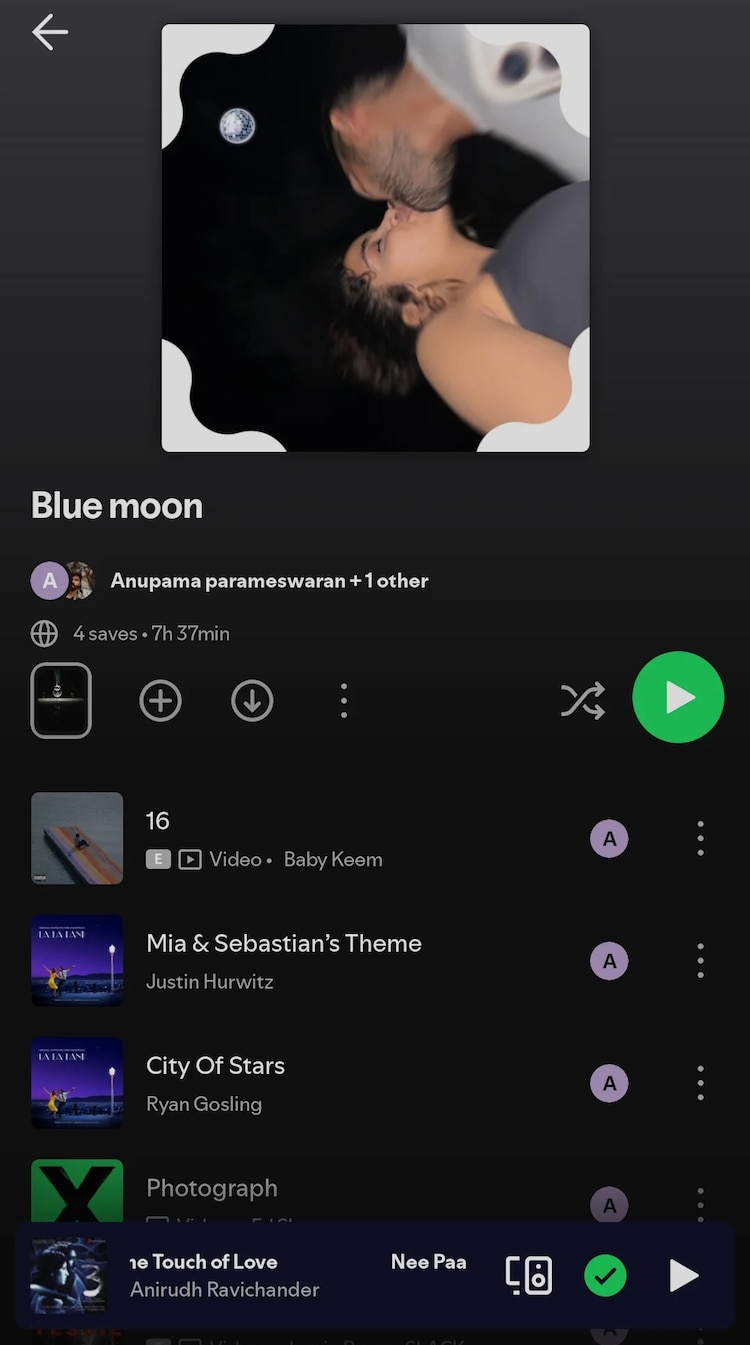Open options for Mia & Sebastian's Theme
750x1345 pixels.
click(700, 961)
